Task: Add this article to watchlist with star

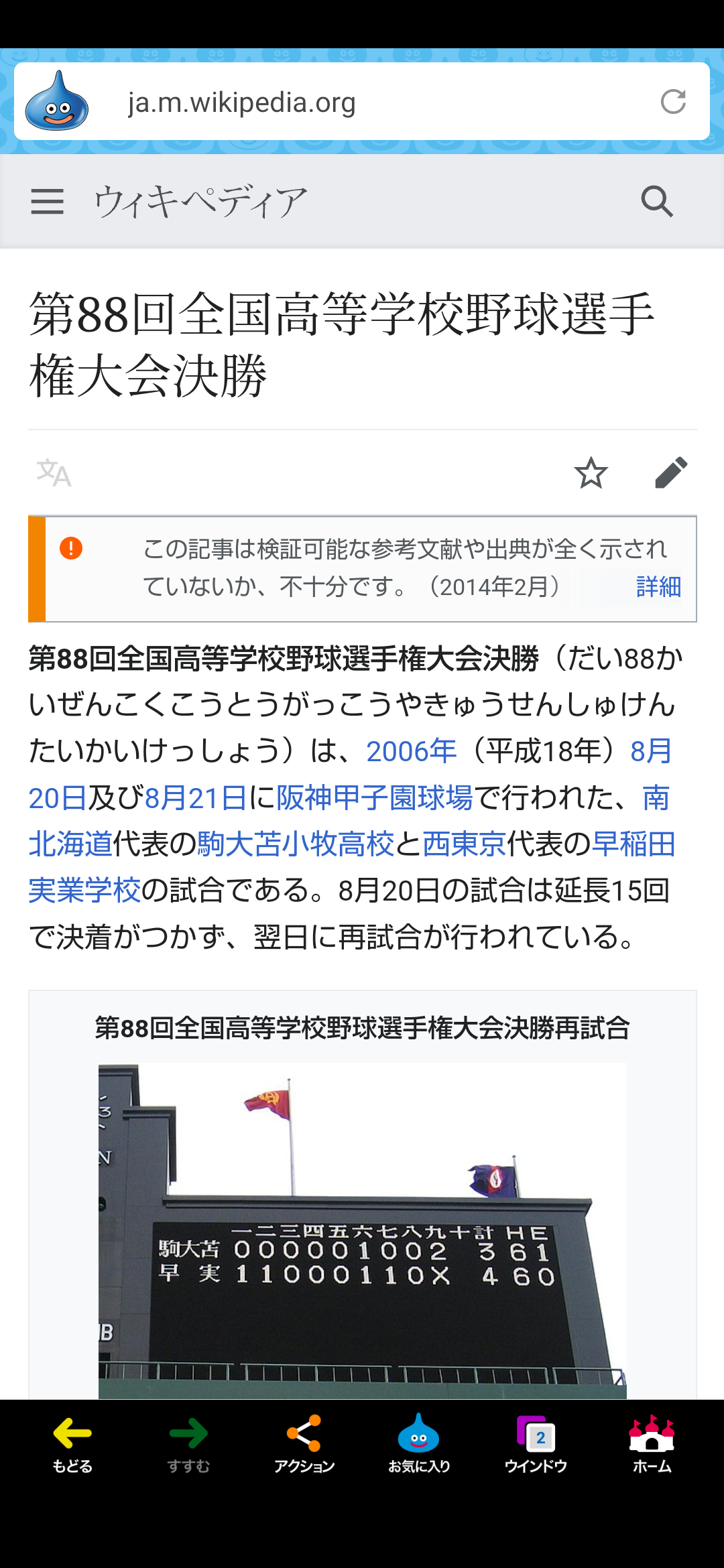Action: 591,473
